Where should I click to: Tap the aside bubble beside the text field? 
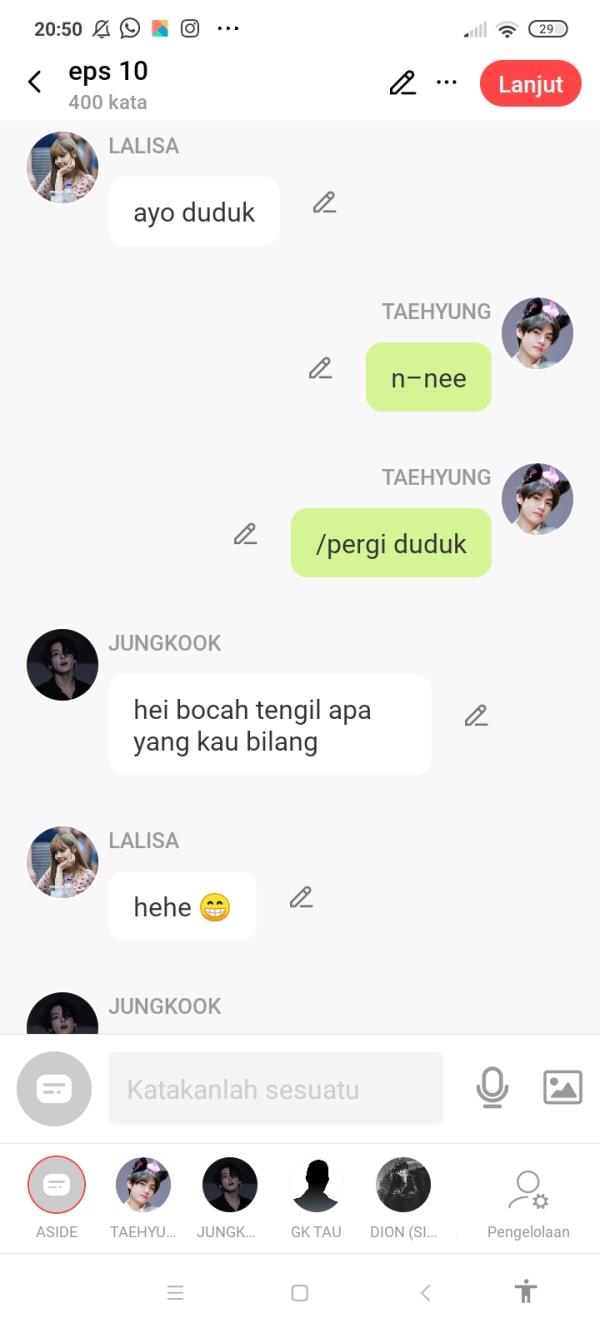pos(54,1089)
